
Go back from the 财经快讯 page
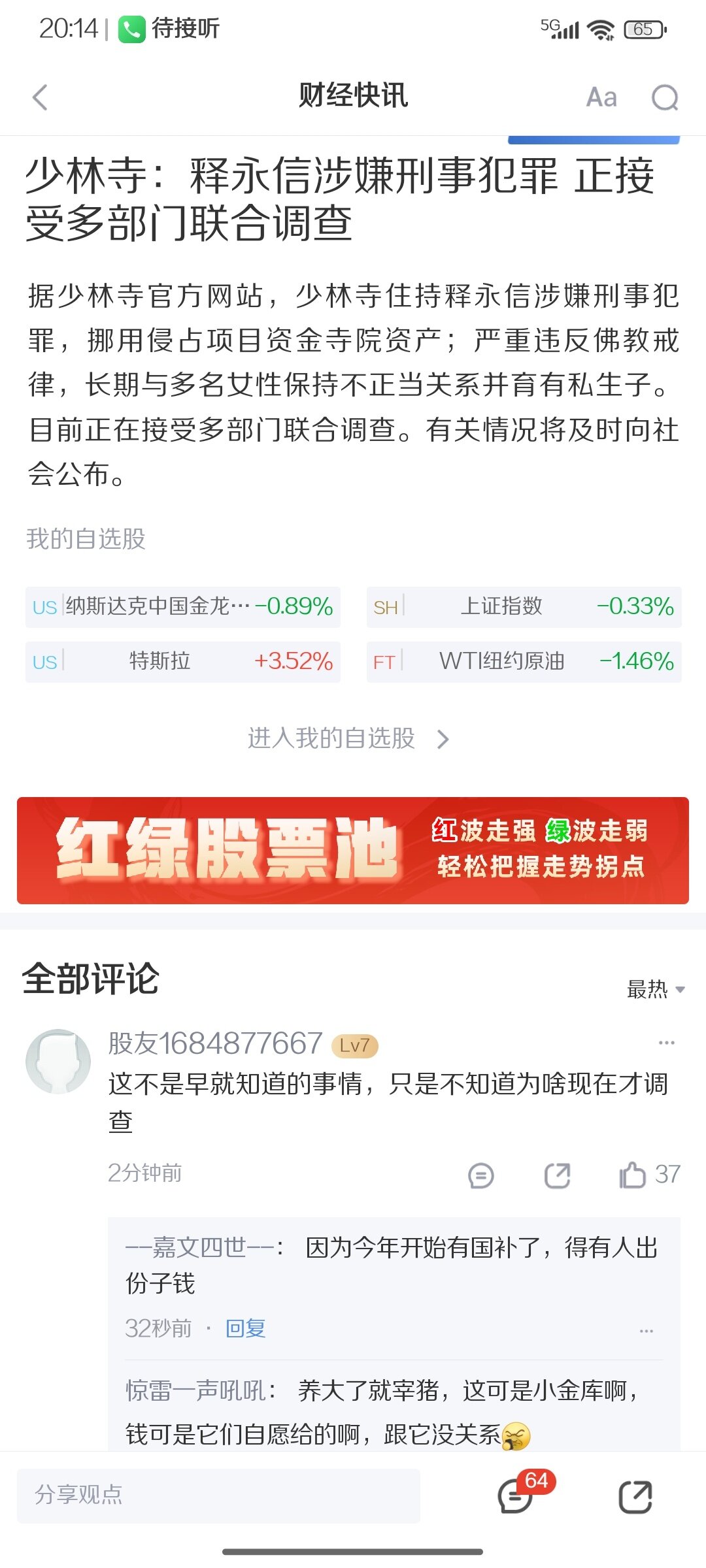tap(41, 98)
